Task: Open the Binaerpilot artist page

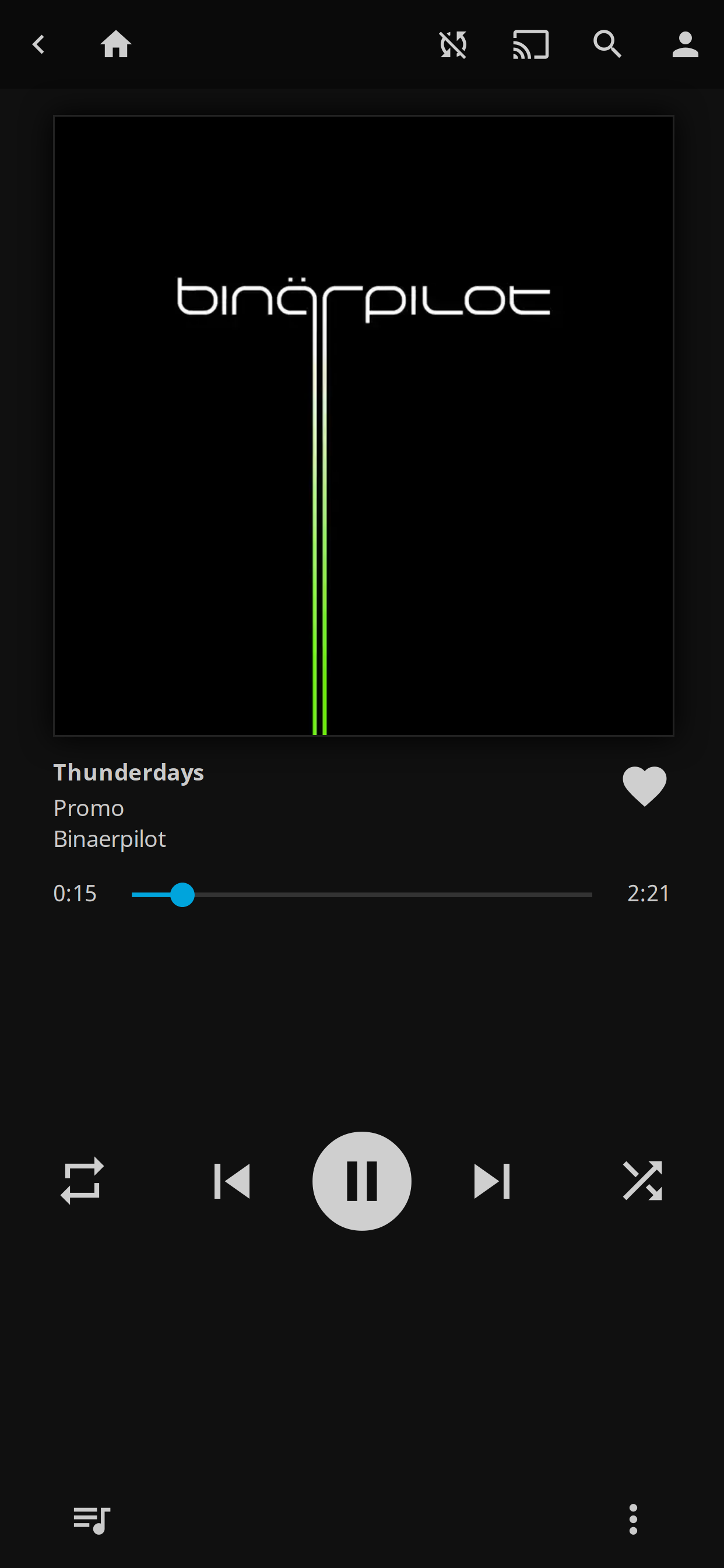Action: click(x=110, y=839)
